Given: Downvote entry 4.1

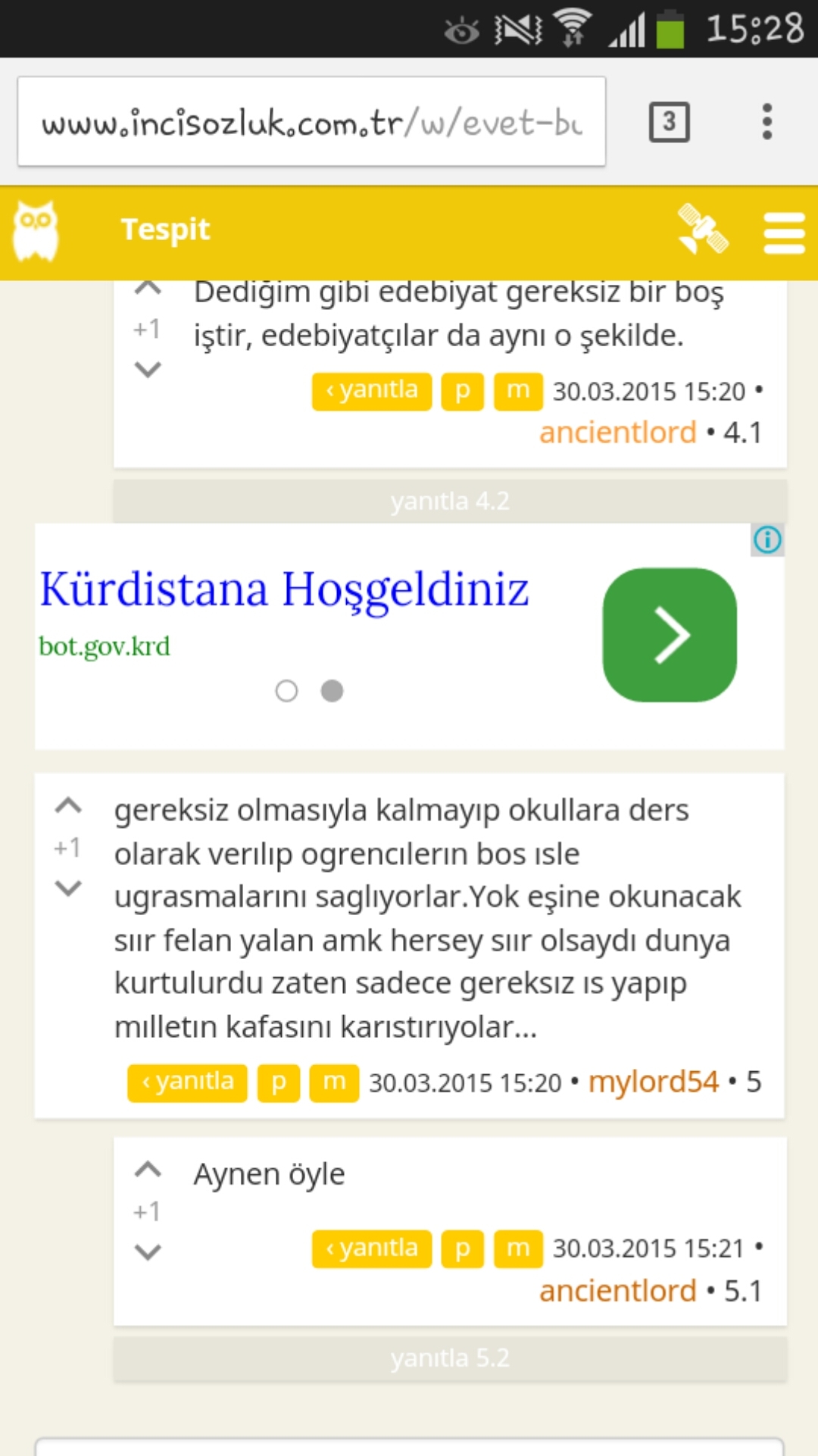Looking at the screenshot, I should 148,370.
